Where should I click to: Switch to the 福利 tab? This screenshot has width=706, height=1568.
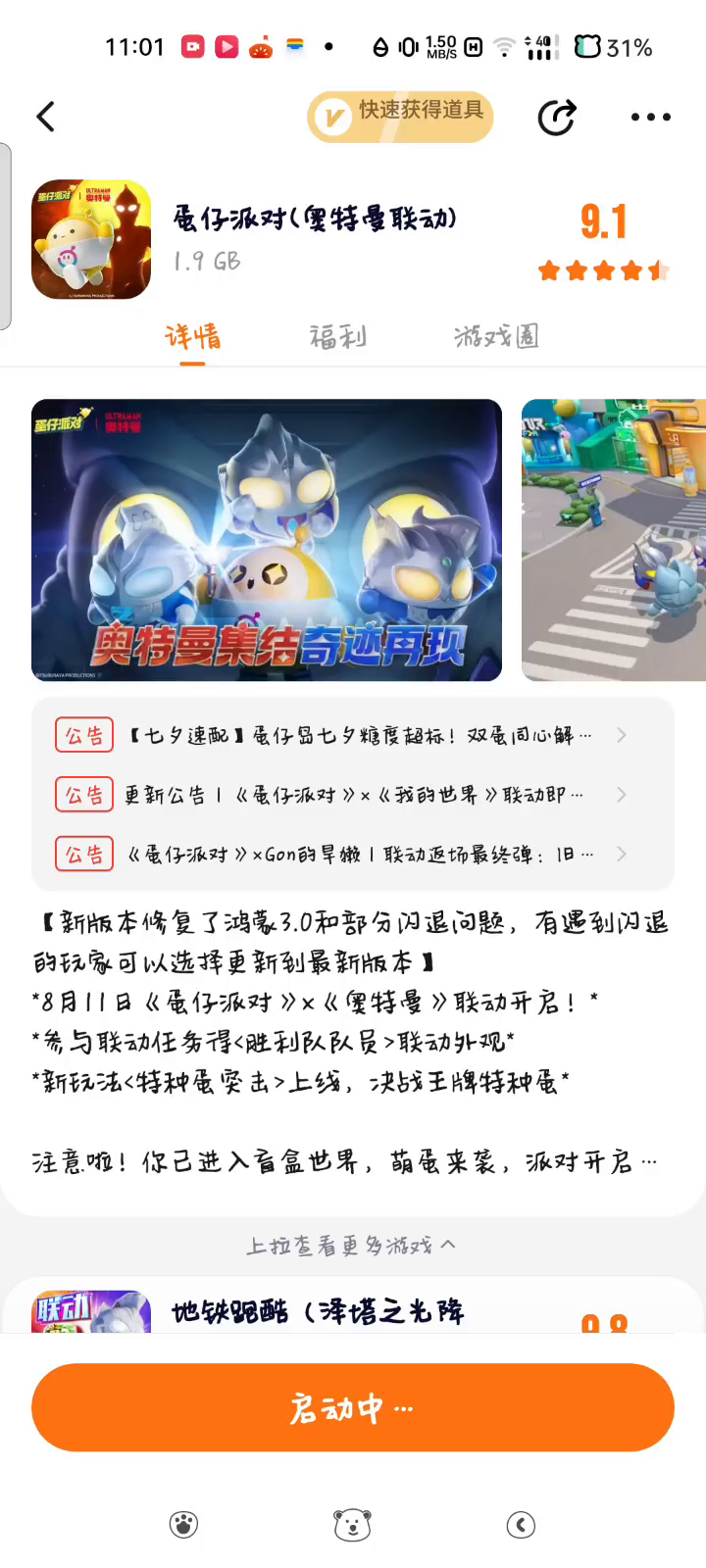(338, 337)
